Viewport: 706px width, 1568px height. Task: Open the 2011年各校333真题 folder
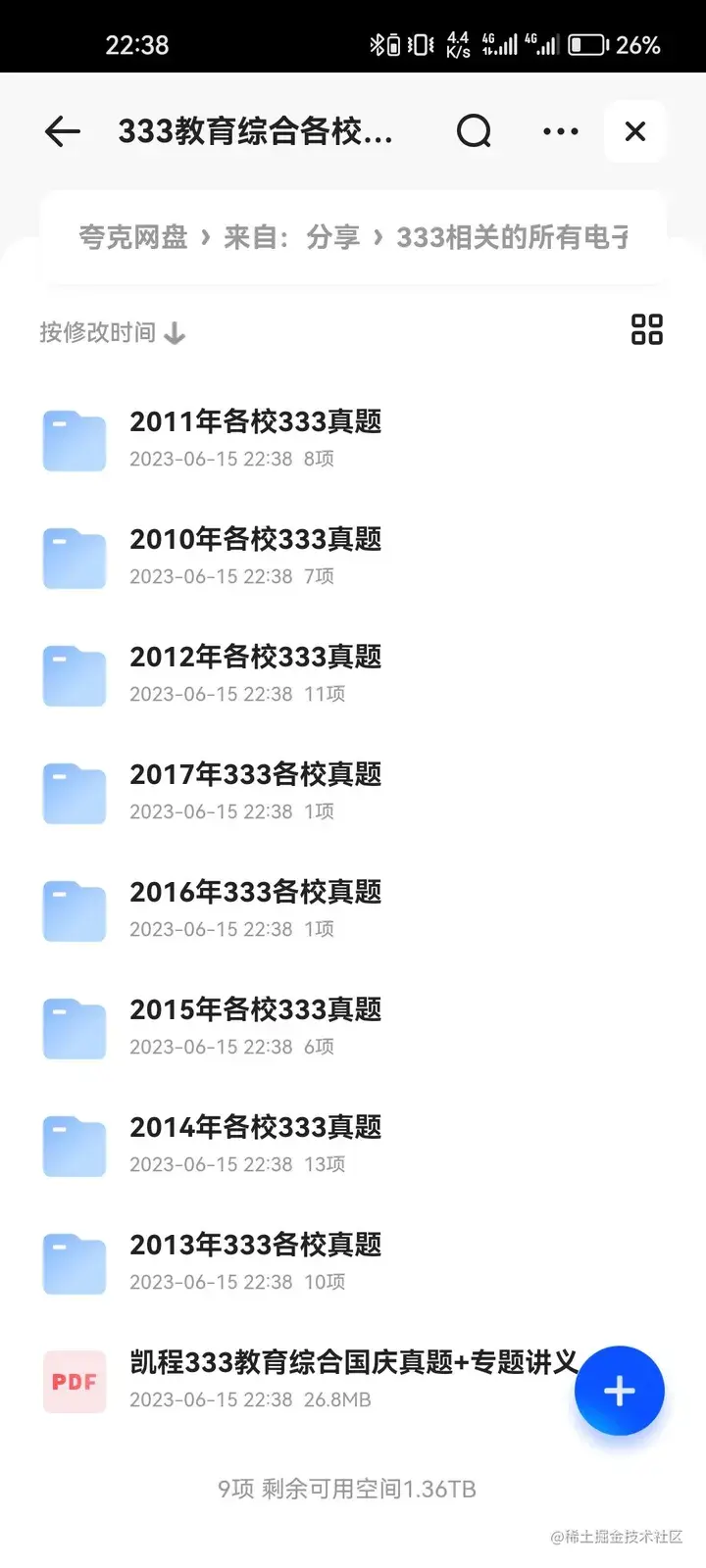(x=255, y=439)
